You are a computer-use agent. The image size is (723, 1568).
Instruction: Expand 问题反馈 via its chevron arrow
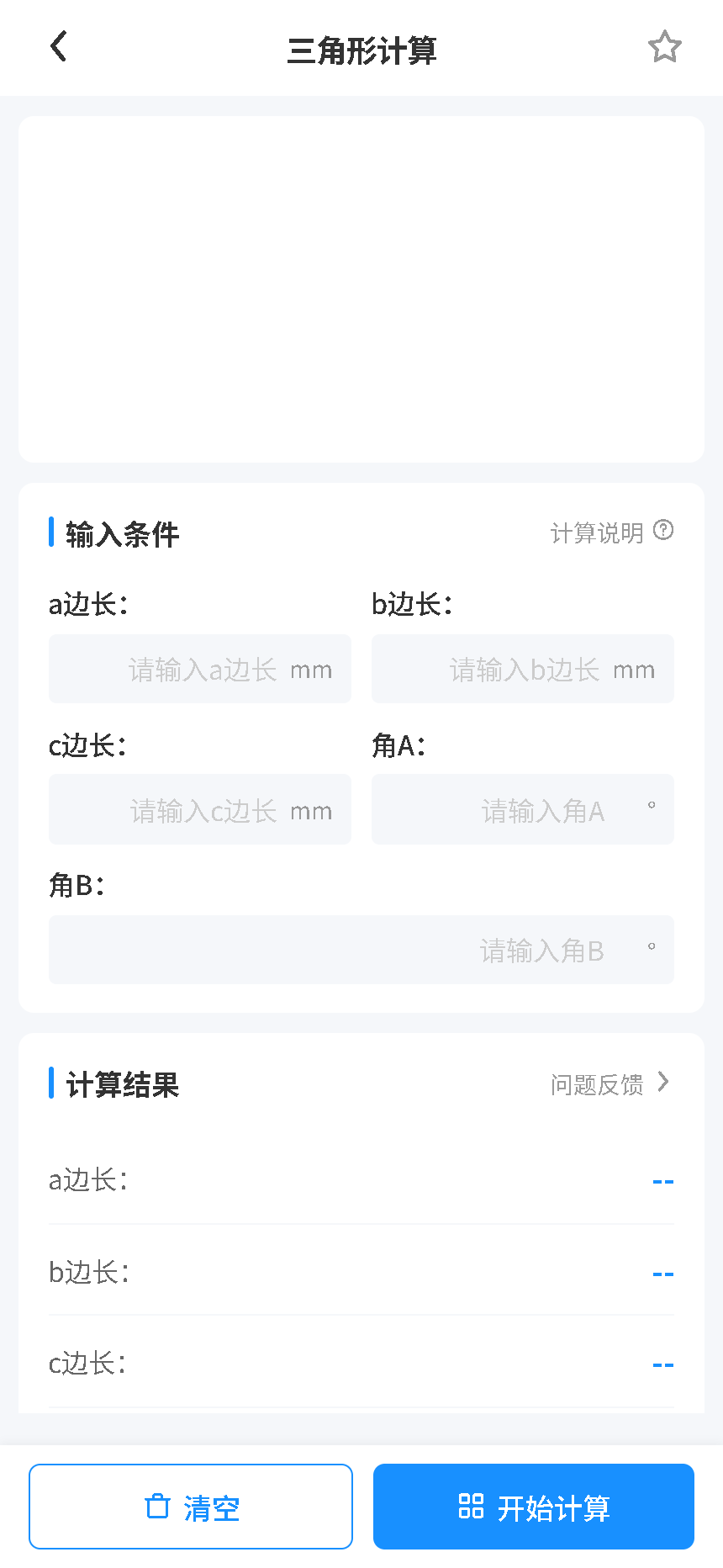pyautogui.click(x=664, y=1084)
